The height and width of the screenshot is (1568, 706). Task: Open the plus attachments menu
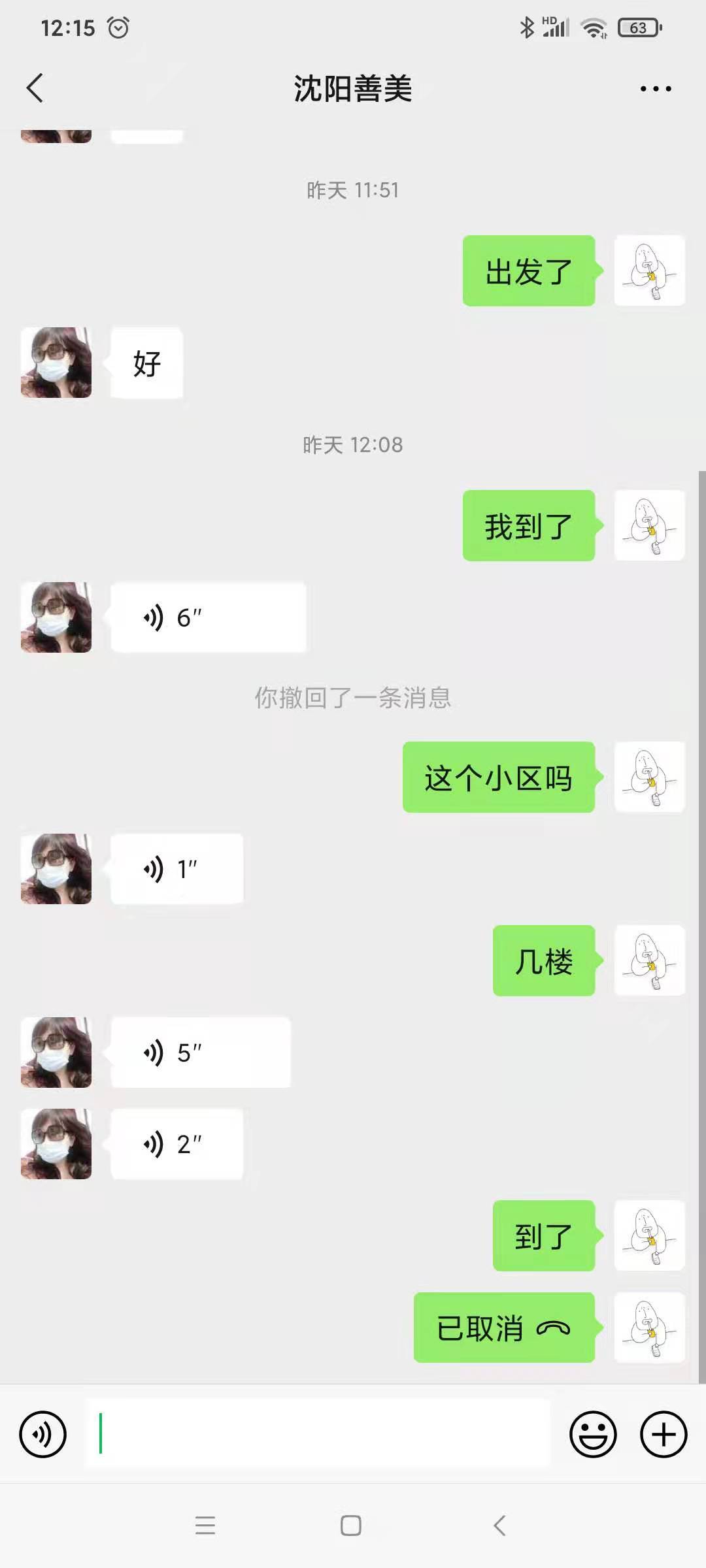663,1435
